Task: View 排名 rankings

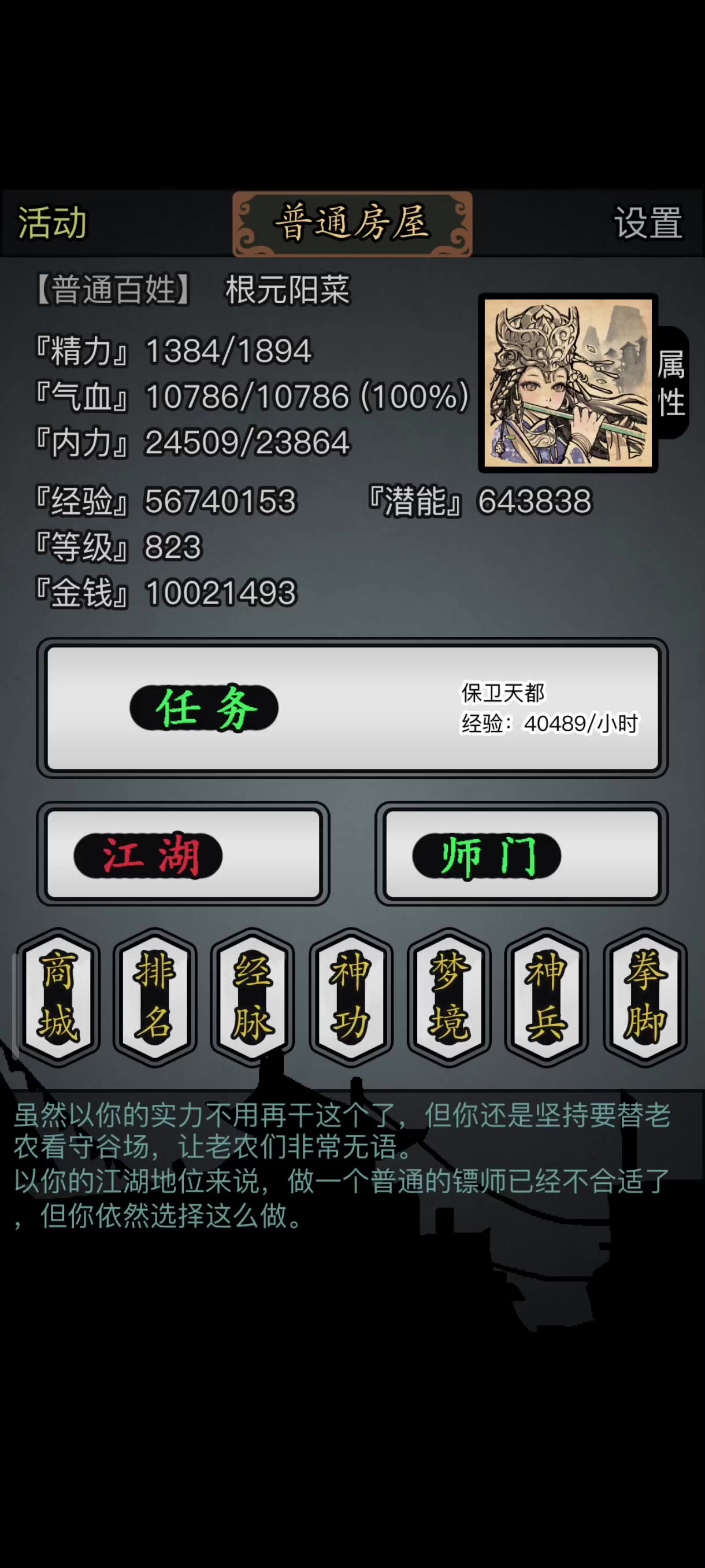Action: (155, 997)
